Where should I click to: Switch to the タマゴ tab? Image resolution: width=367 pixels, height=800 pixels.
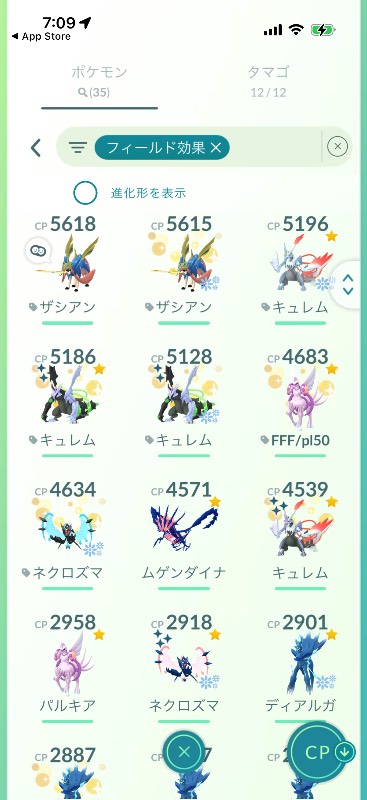pyautogui.click(x=268, y=81)
